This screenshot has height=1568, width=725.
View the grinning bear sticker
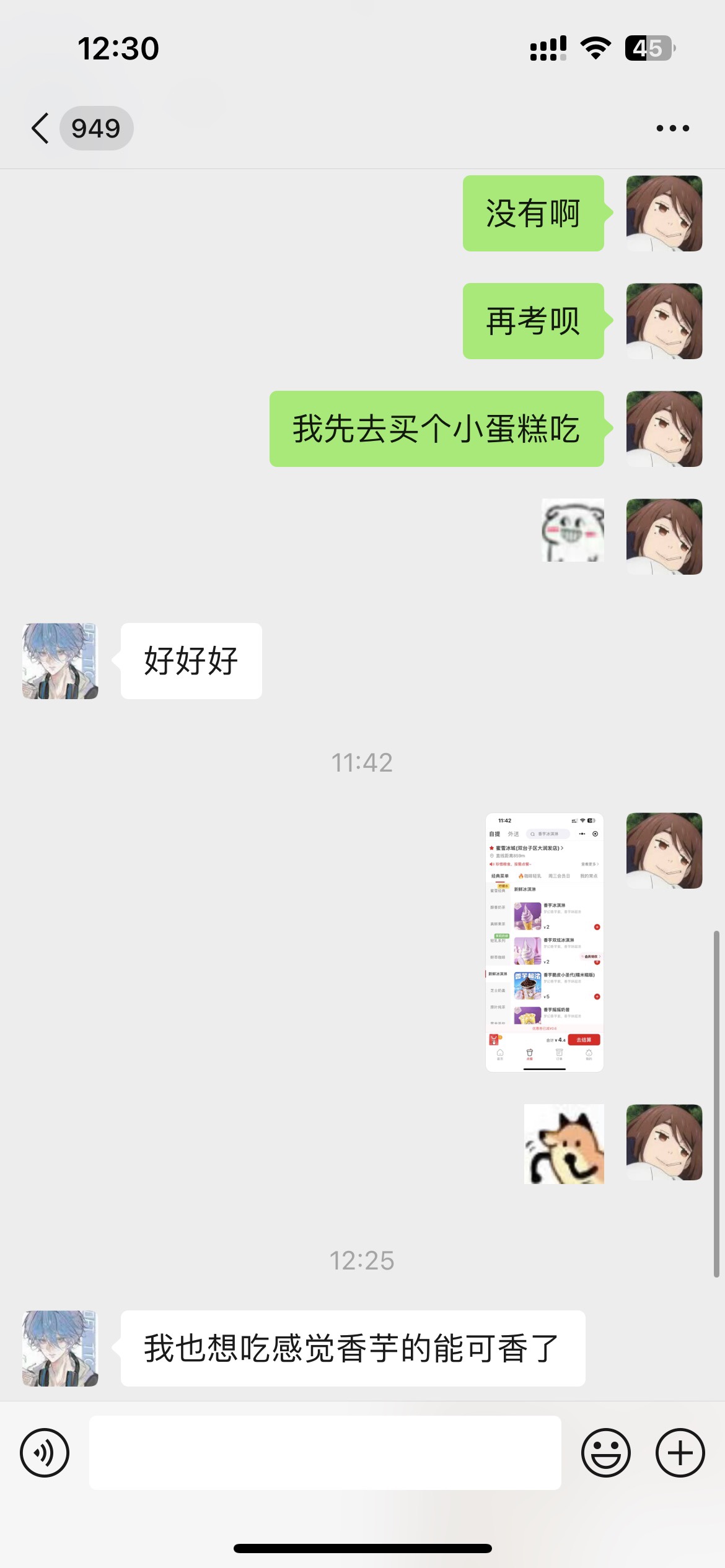(x=573, y=530)
